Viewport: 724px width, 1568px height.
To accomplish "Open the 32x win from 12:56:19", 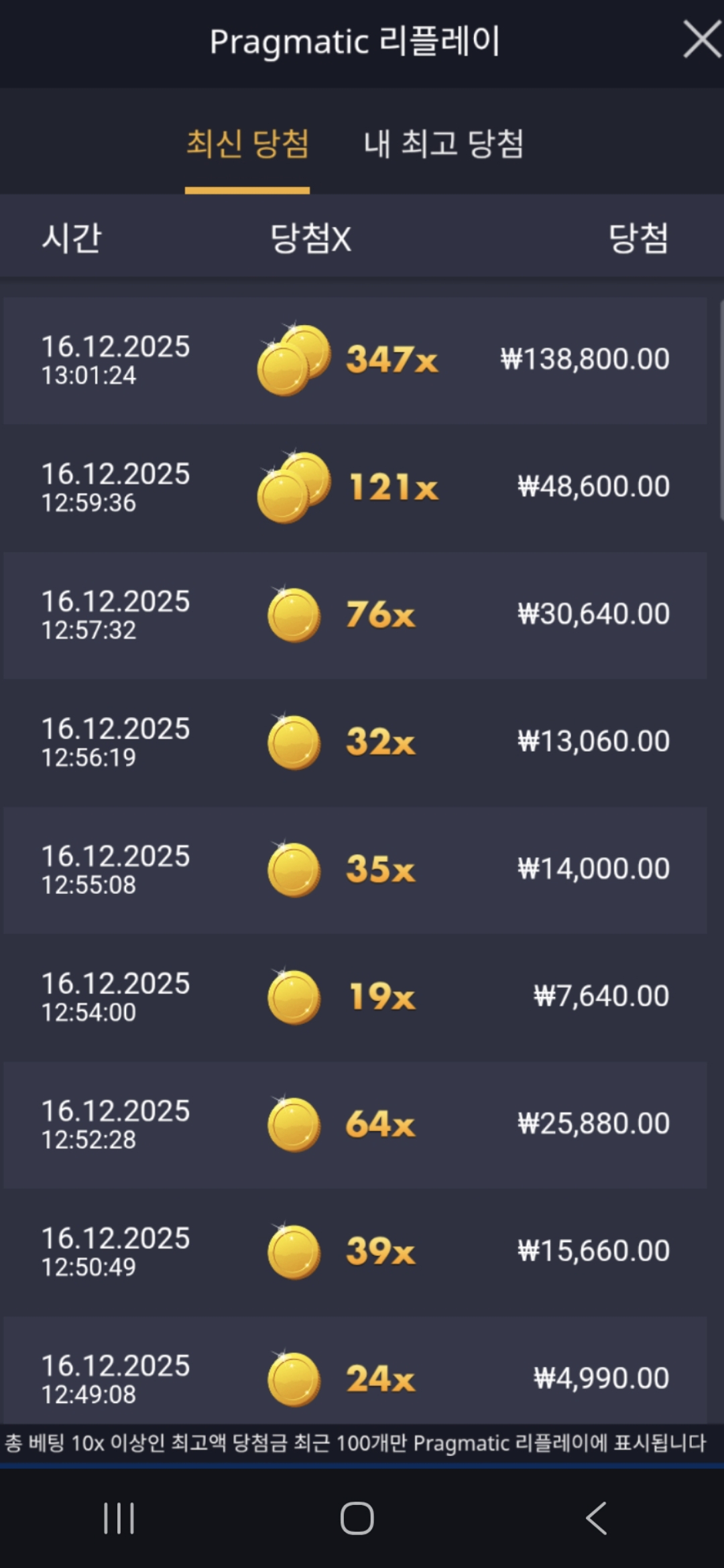I will (x=355, y=742).
